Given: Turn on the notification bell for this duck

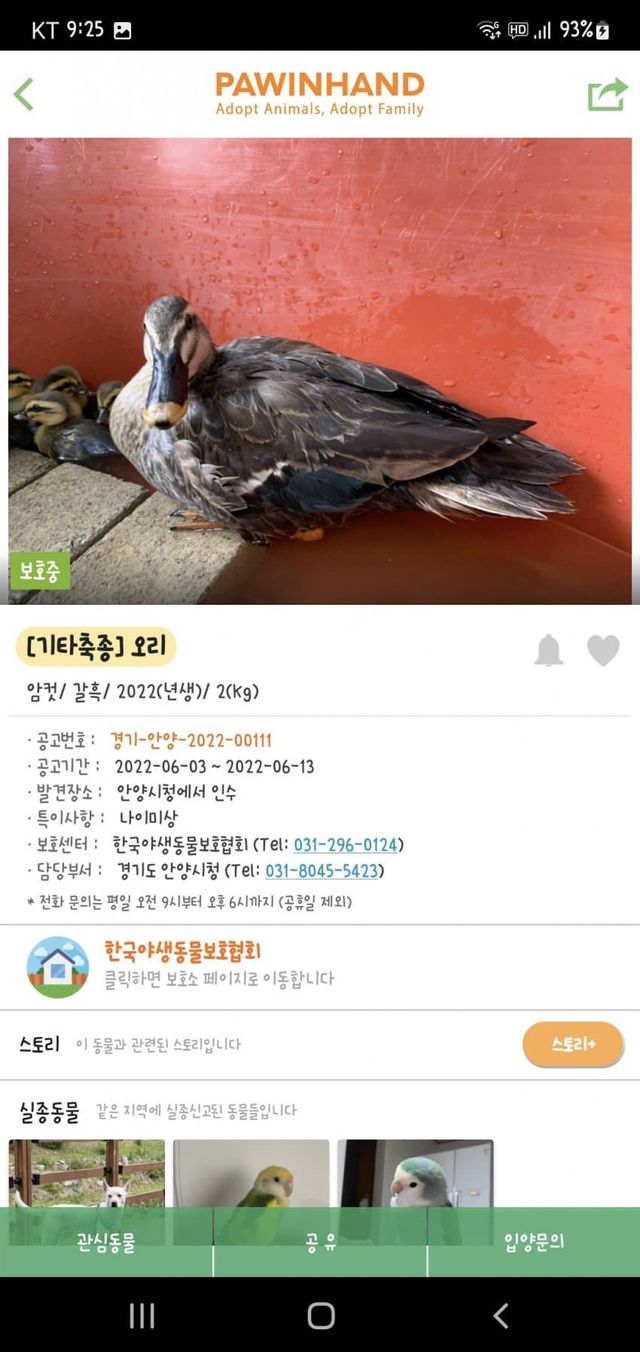Looking at the screenshot, I should 548,651.
